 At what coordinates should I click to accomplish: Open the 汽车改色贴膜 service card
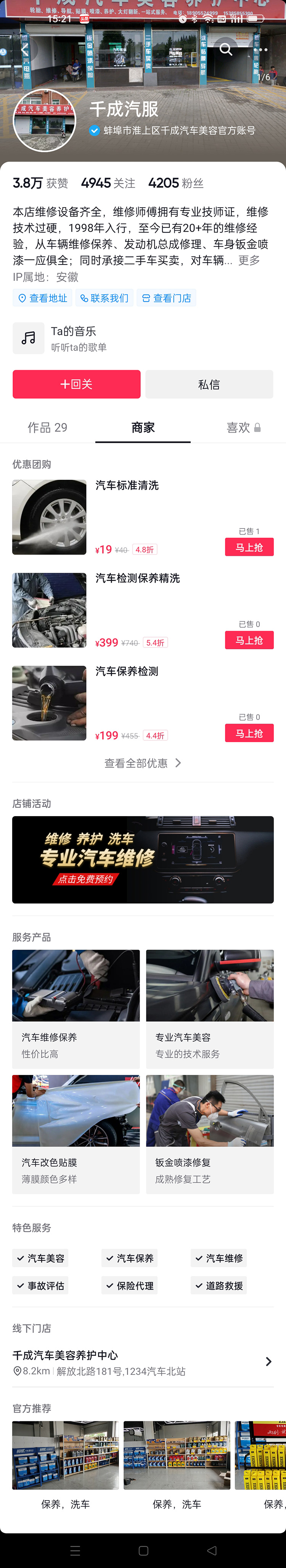(76, 1133)
